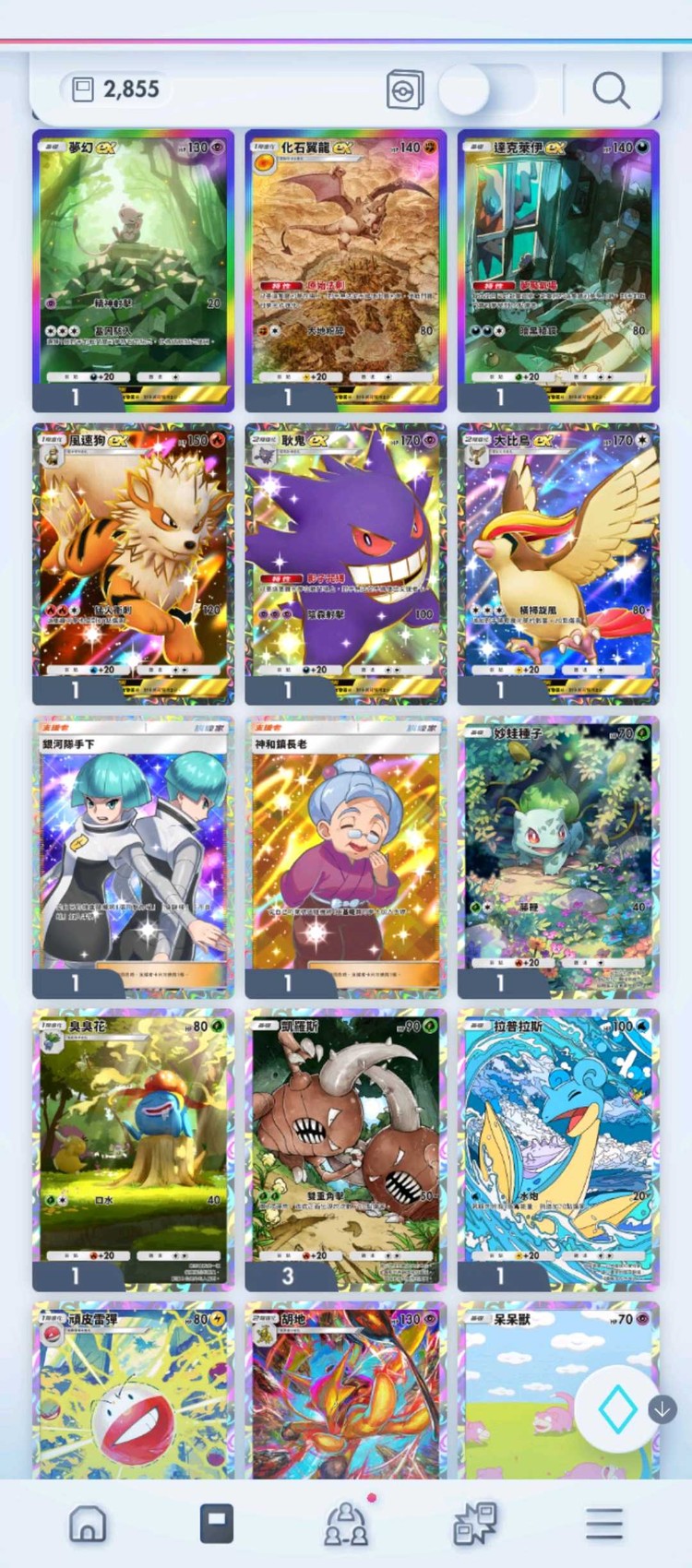Tap the diamond floating button
The width and height of the screenshot is (692, 1568).
(x=617, y=1408)
